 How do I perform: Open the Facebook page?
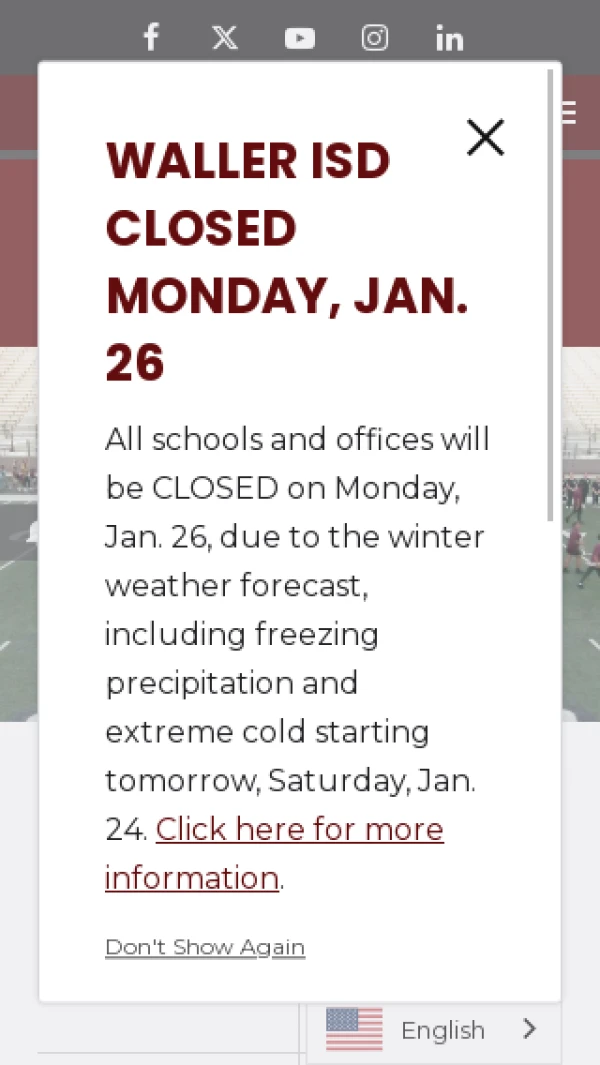(151, 38)
